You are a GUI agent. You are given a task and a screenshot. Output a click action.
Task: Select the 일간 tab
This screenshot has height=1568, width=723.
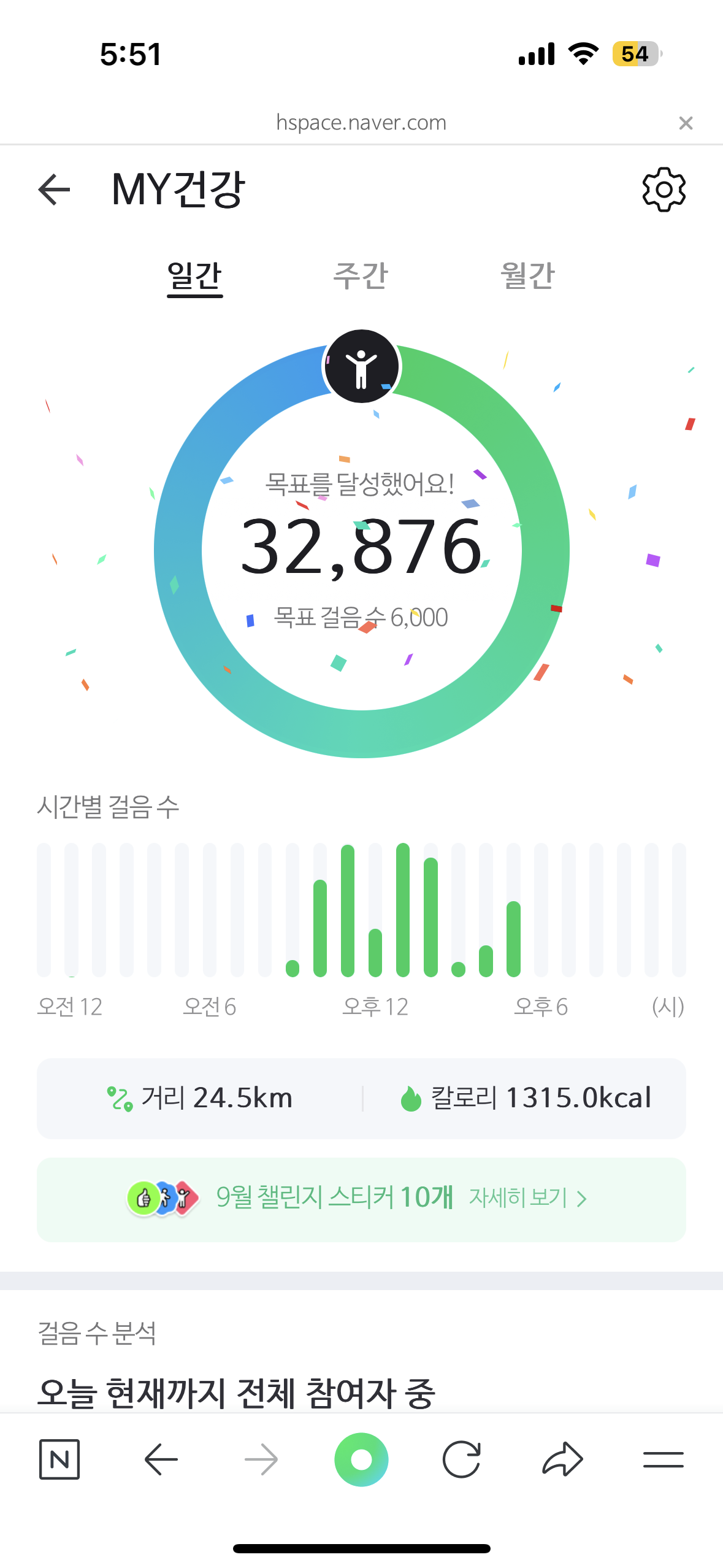click(x=194, y=277)
